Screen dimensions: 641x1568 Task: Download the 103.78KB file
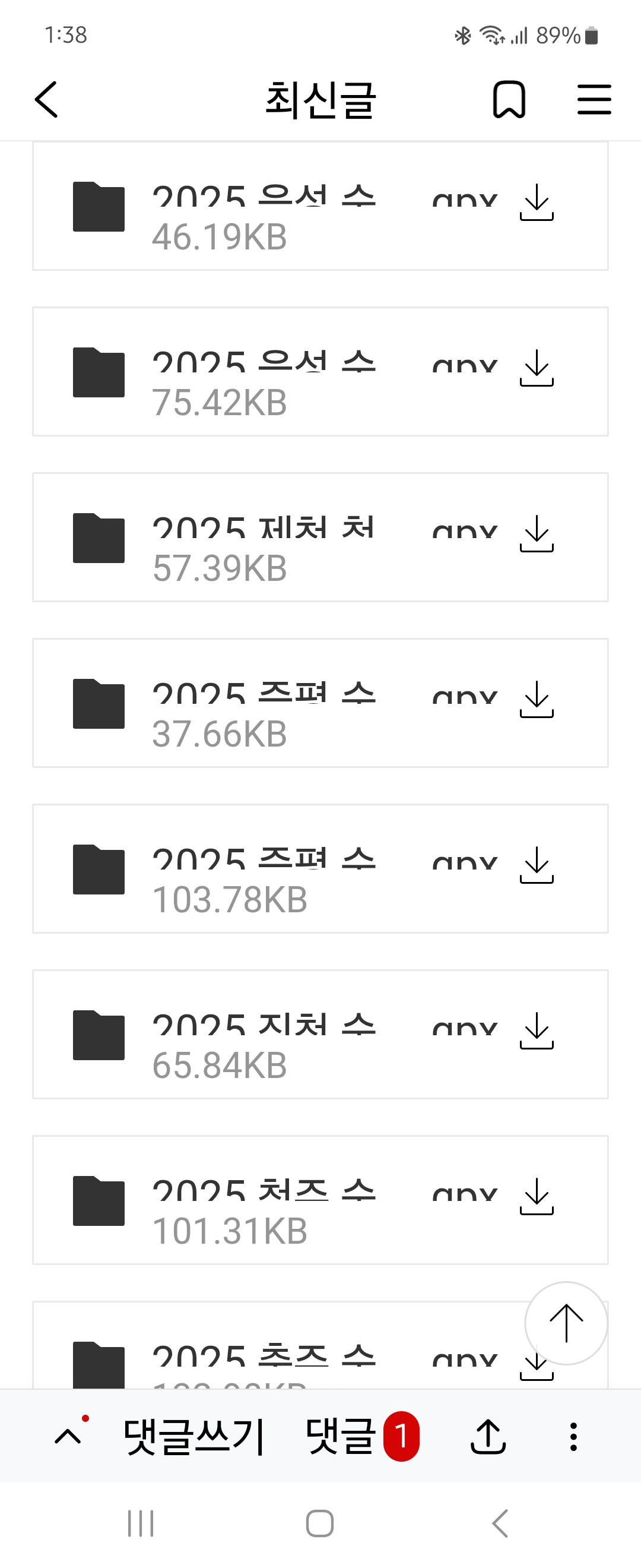click(537, 865)
